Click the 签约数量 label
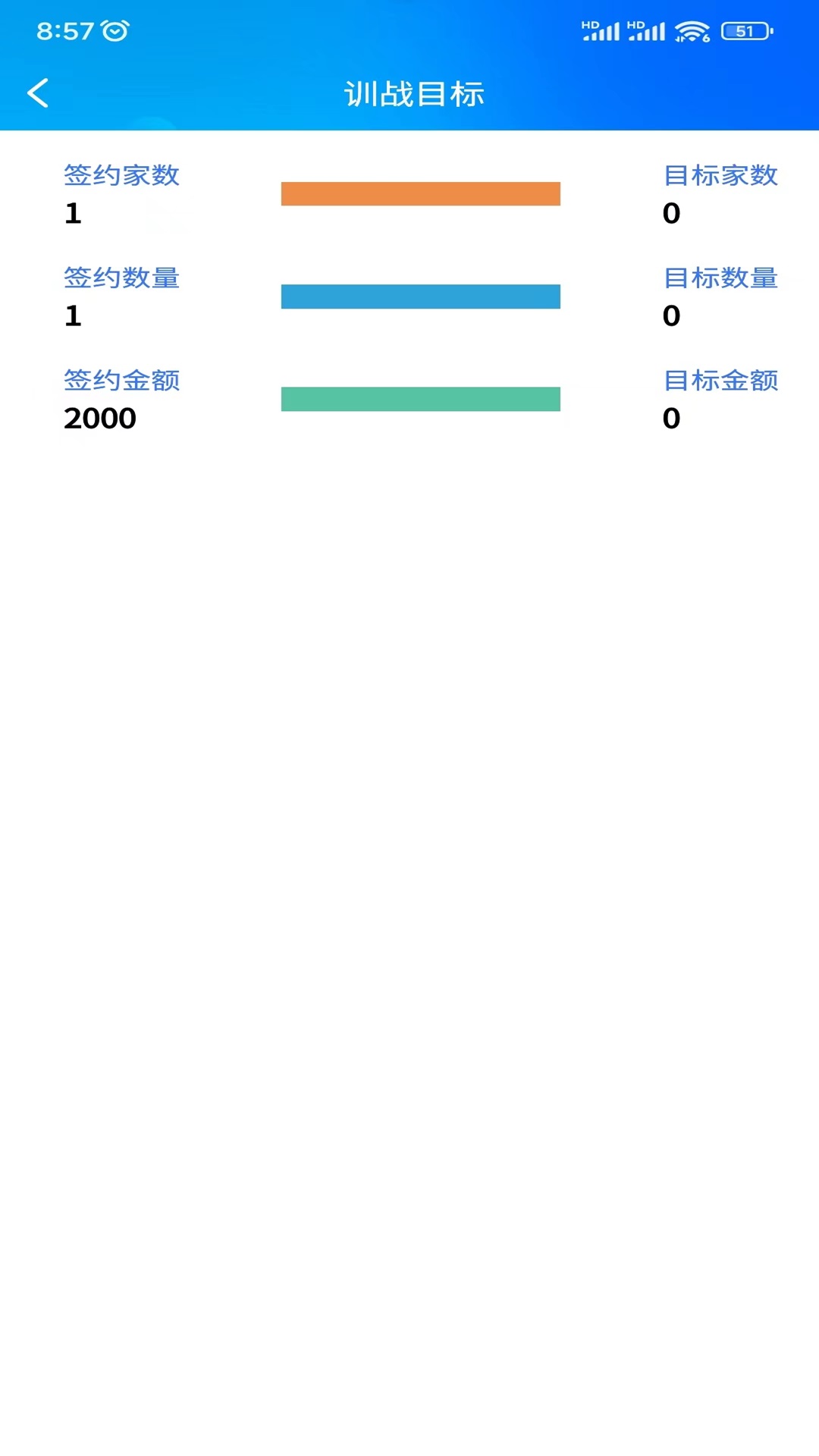This screenshot has height=1456, width=819. pos(121,278)
